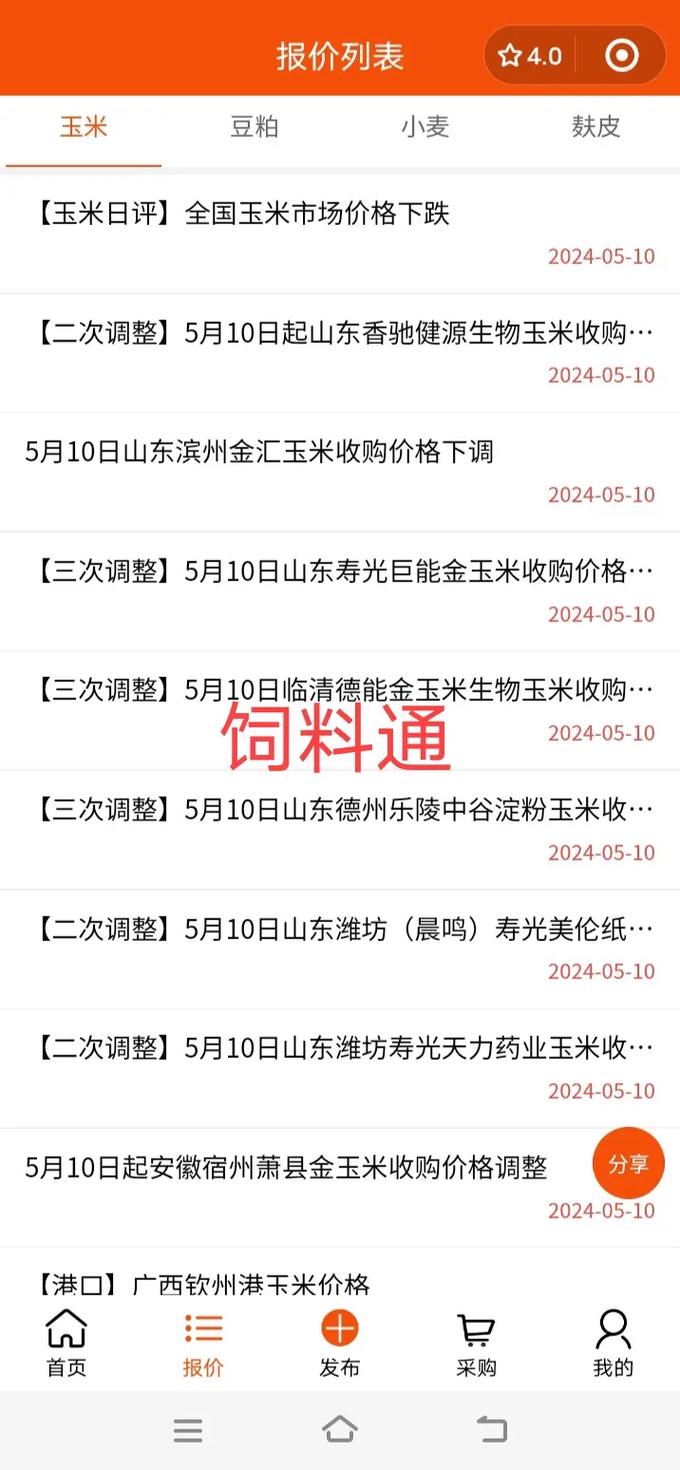Screen dimensions: 680x1470
Task: Select the 玉米 tab
Action: (x=84, y=127)
